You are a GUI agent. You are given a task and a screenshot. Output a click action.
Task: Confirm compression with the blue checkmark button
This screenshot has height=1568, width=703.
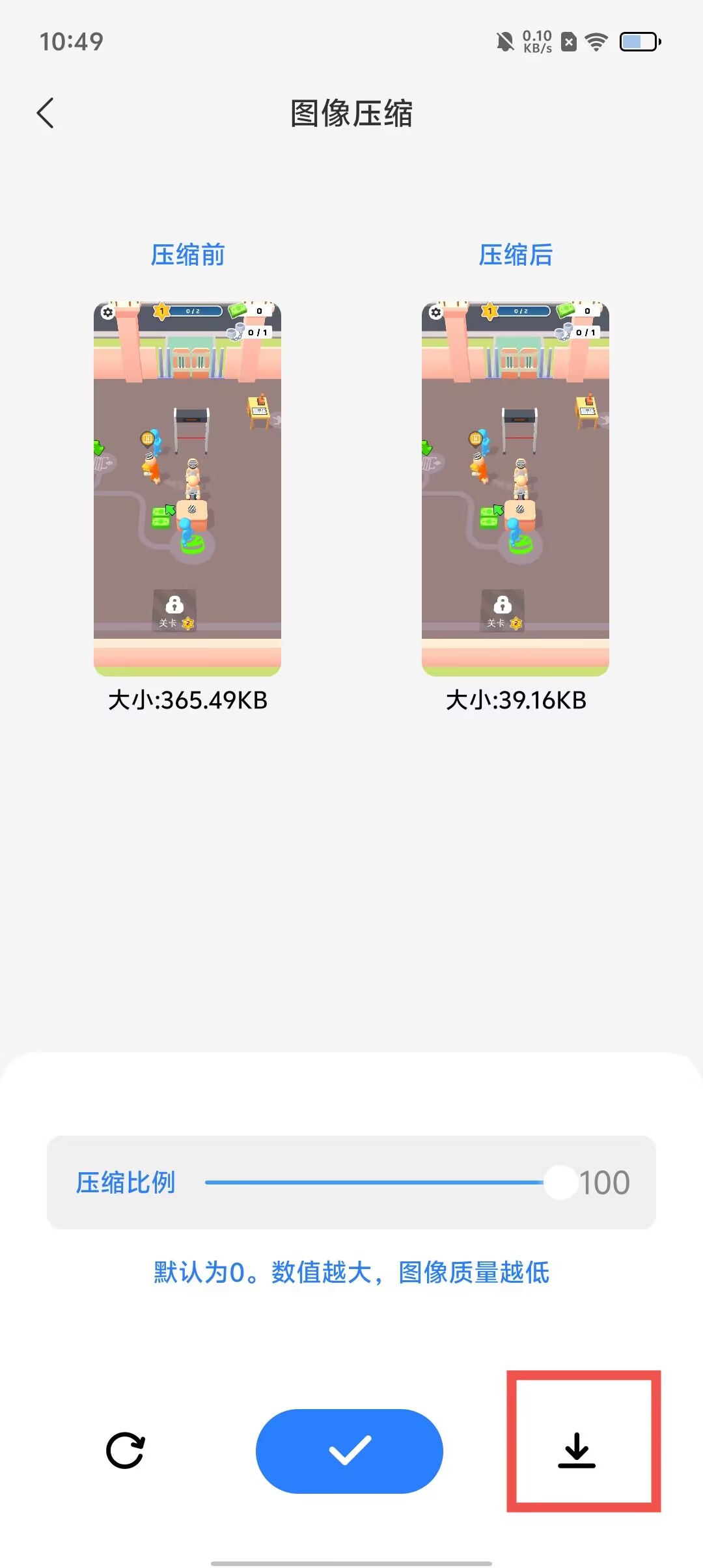[x=350, y=1451]
